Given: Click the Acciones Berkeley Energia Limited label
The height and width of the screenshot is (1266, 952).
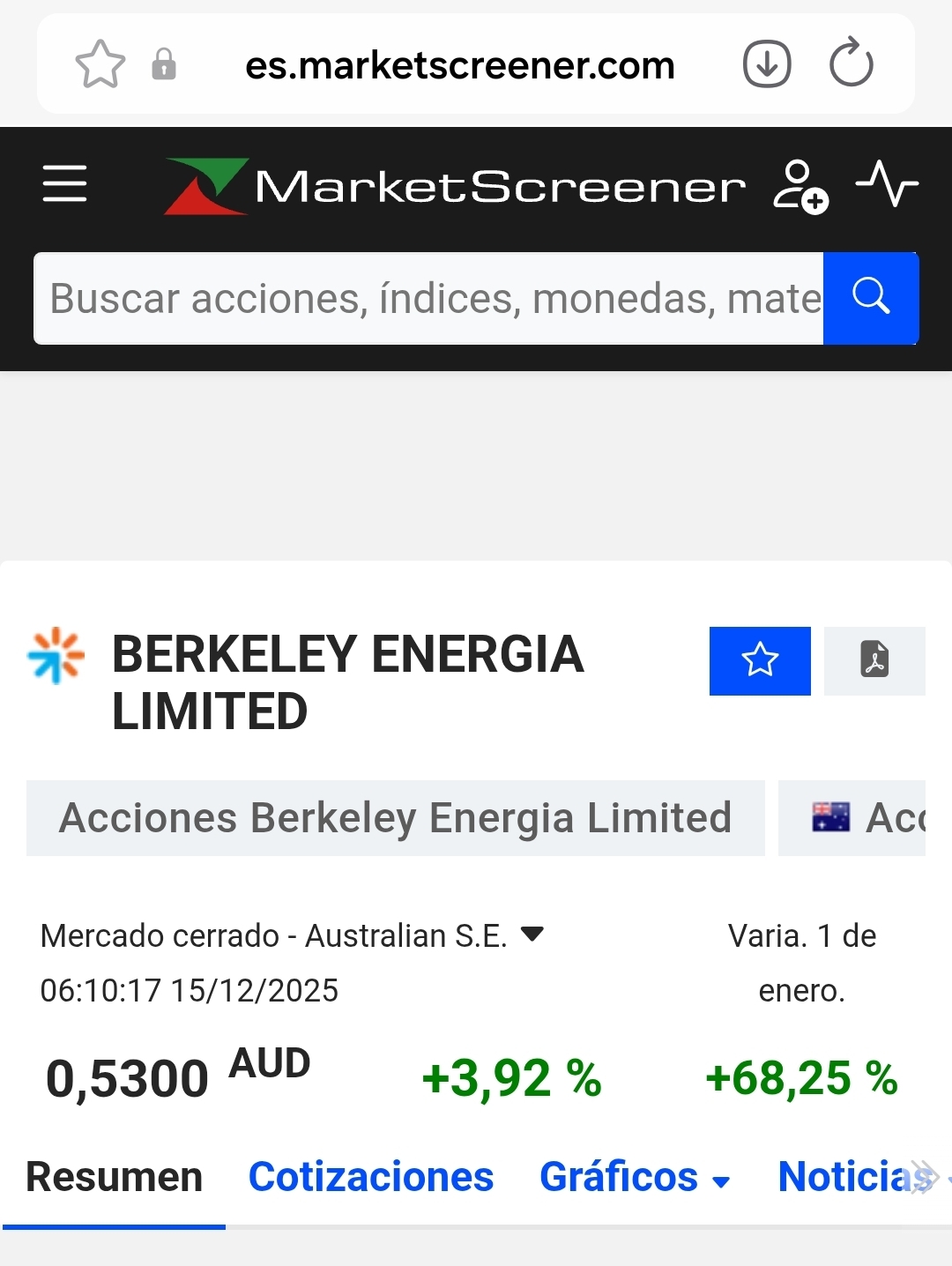Looking at the screenshot, I should [x=395, y=818].
